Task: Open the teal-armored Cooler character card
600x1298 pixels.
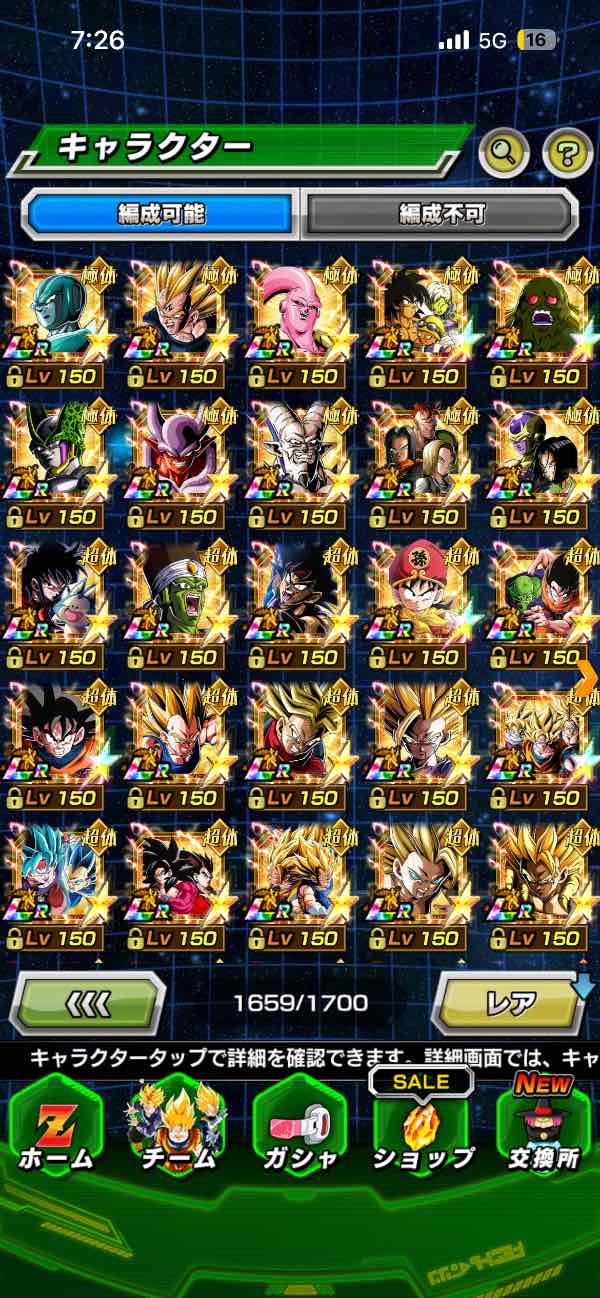Action: [58, 322]
